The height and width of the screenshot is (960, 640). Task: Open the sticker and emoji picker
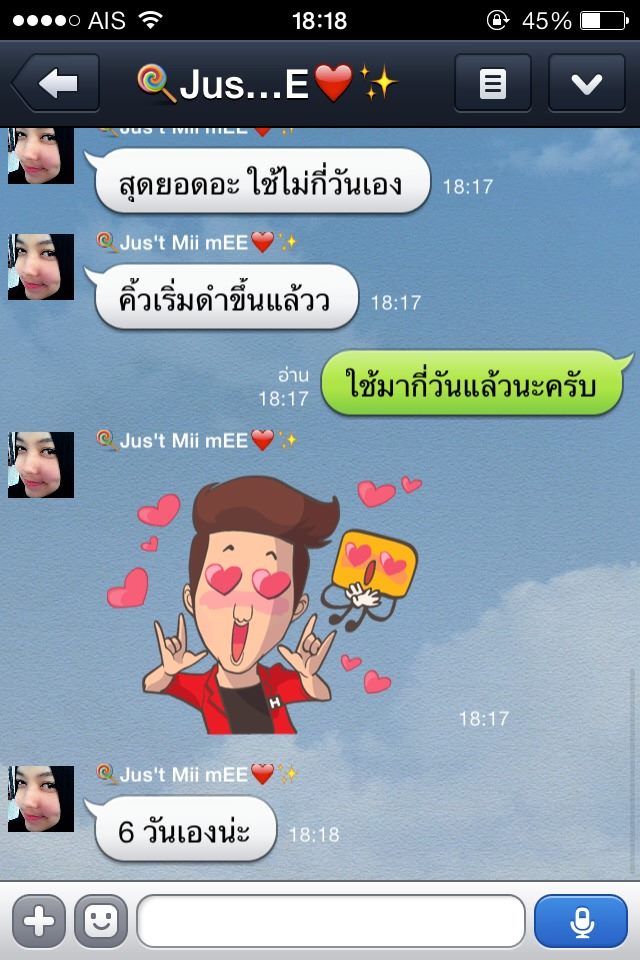tap(101, 921)
